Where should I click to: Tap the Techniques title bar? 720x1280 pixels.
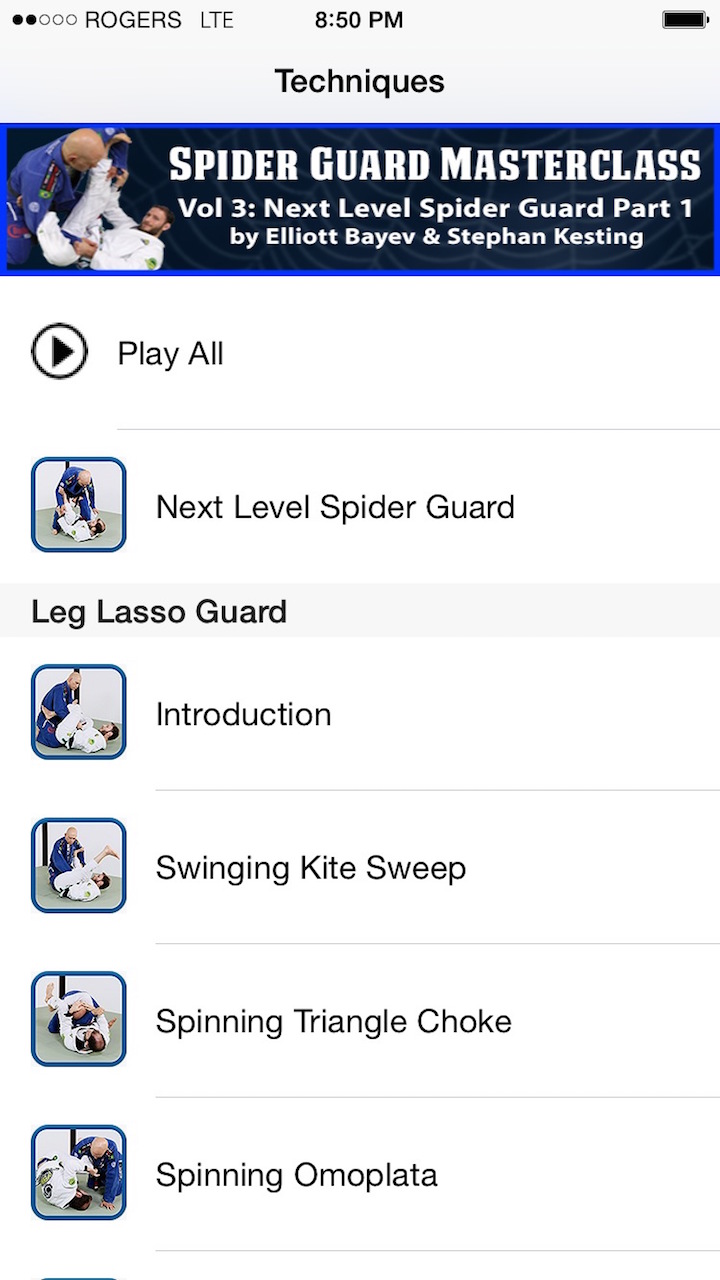coord(360,81)
